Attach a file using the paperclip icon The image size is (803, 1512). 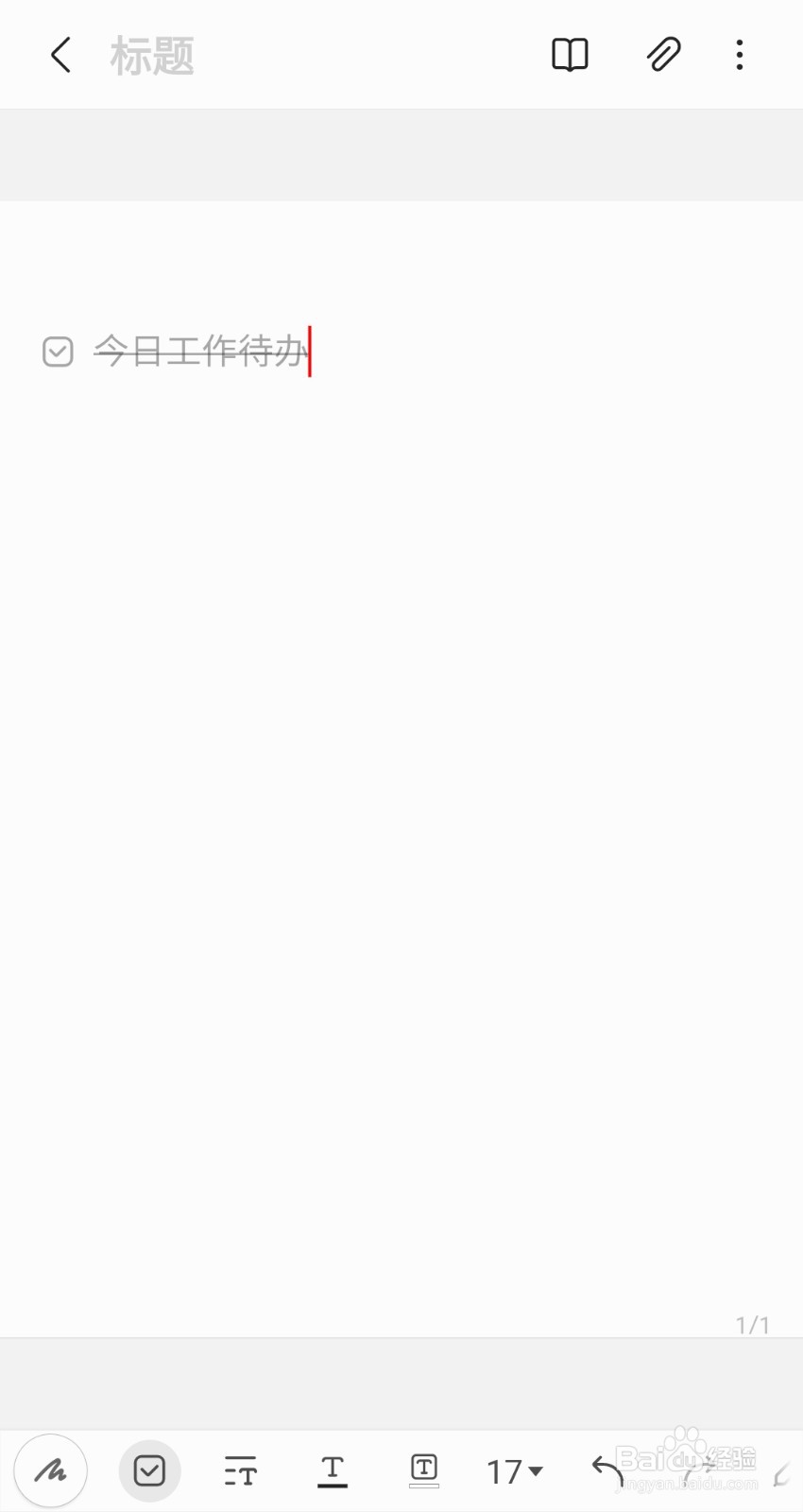click(x=663, y=55)
